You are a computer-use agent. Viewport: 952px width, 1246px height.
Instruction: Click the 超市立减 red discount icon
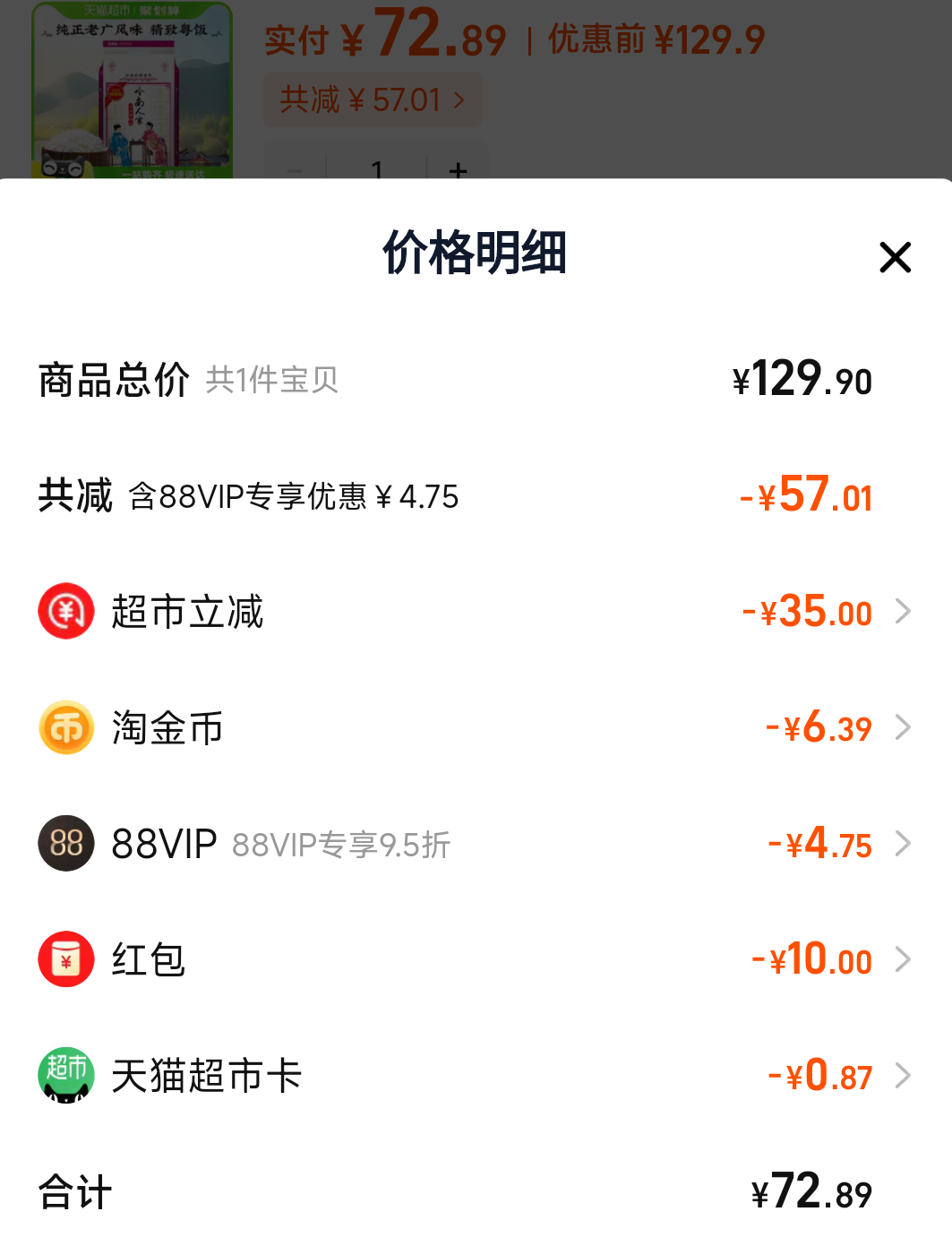[x=65, y=611]
